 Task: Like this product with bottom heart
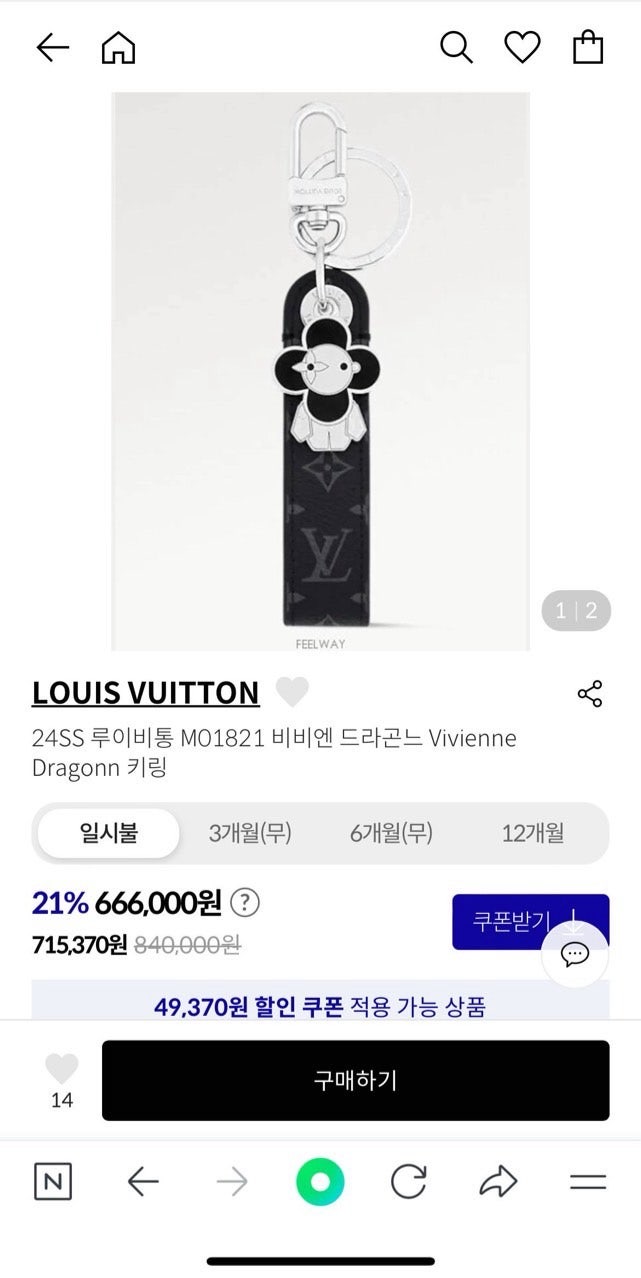(x=62, y=1070)
